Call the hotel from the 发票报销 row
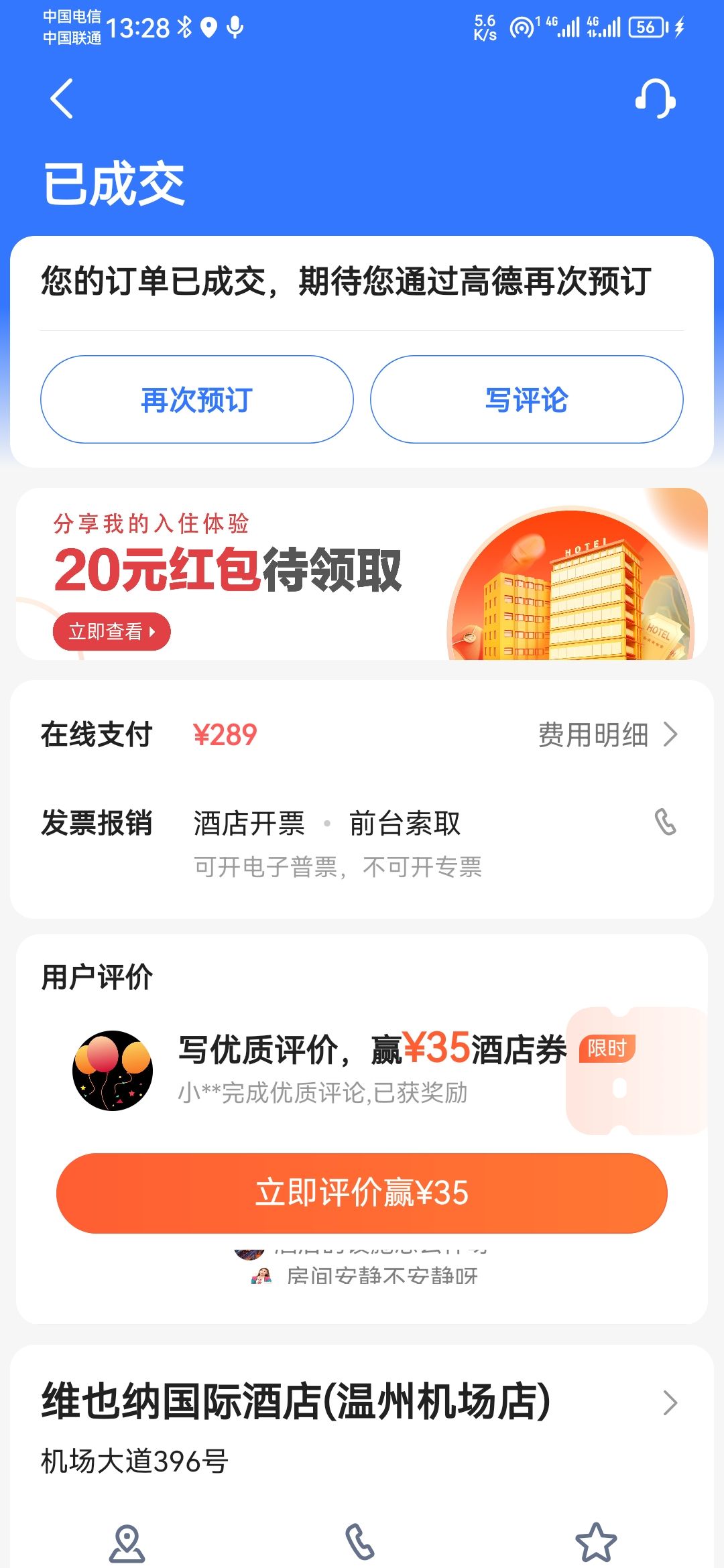The width and height of the screenshot is (724, 1568). tap(665, 822)
